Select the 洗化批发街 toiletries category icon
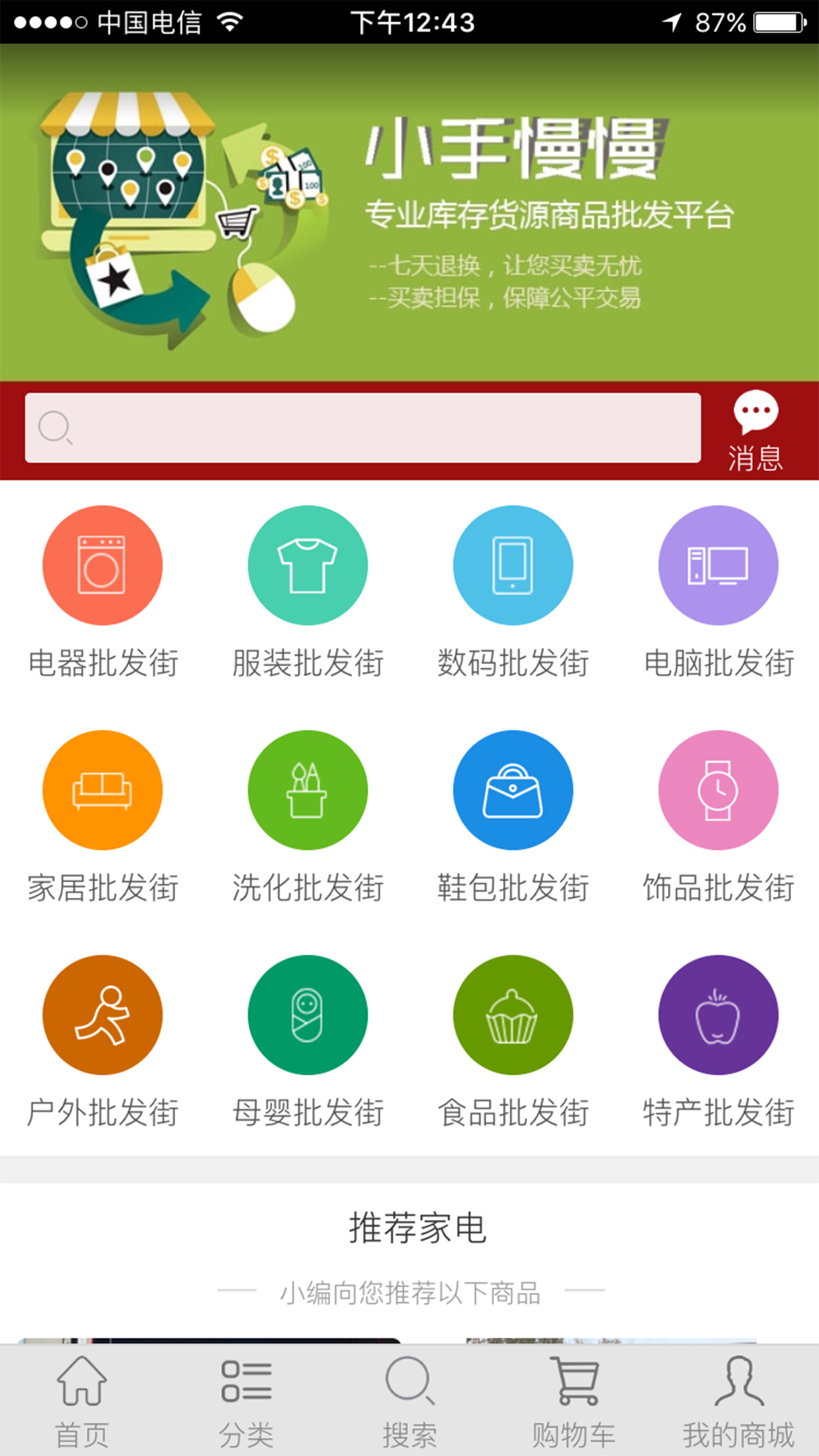Screen dimensions: 819x1456 tap(308, 790)
